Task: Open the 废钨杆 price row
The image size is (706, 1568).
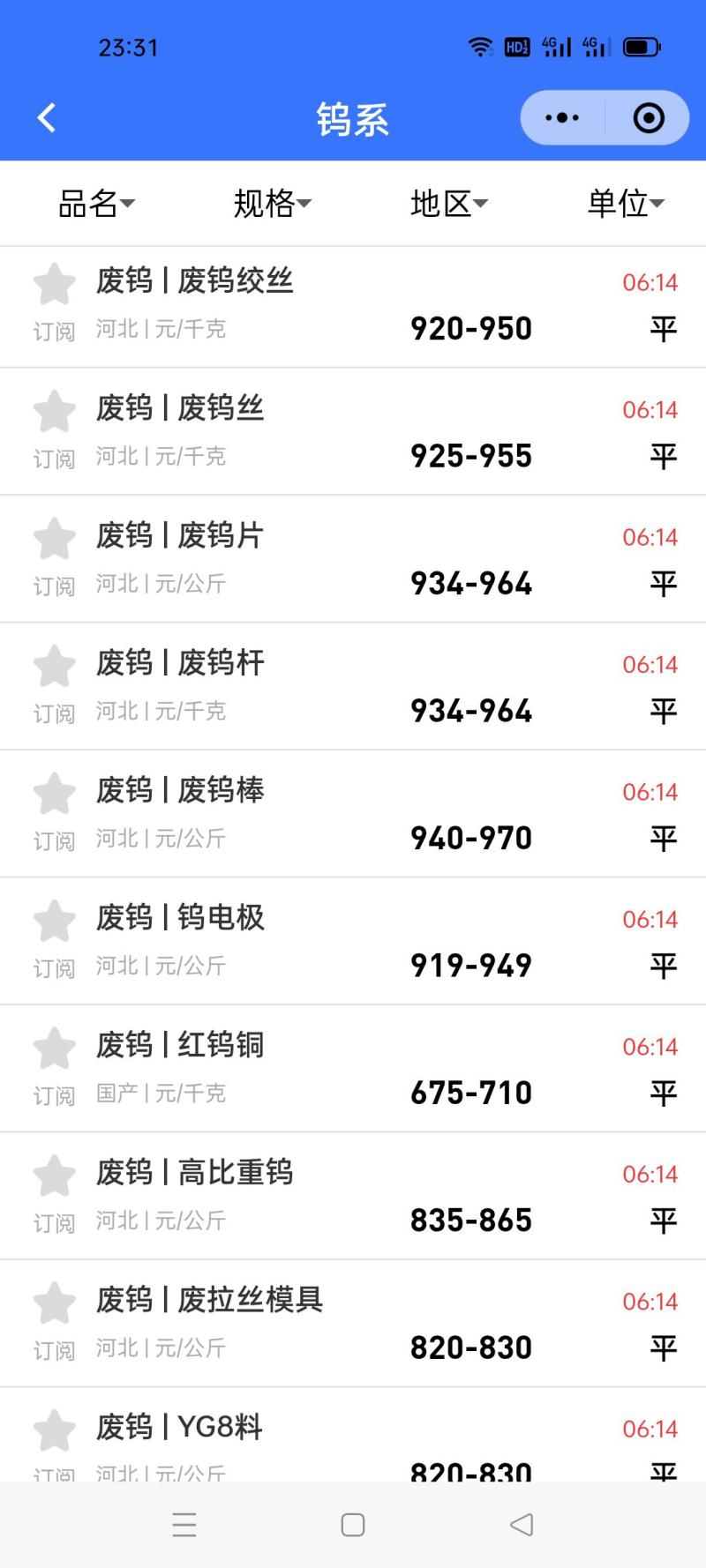Action: (x=353, y=687)
